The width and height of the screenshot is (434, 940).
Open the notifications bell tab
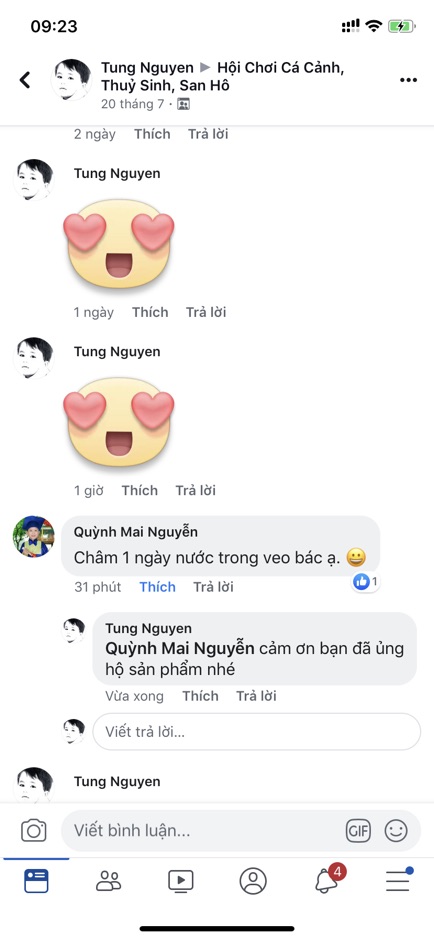[327, 880]
